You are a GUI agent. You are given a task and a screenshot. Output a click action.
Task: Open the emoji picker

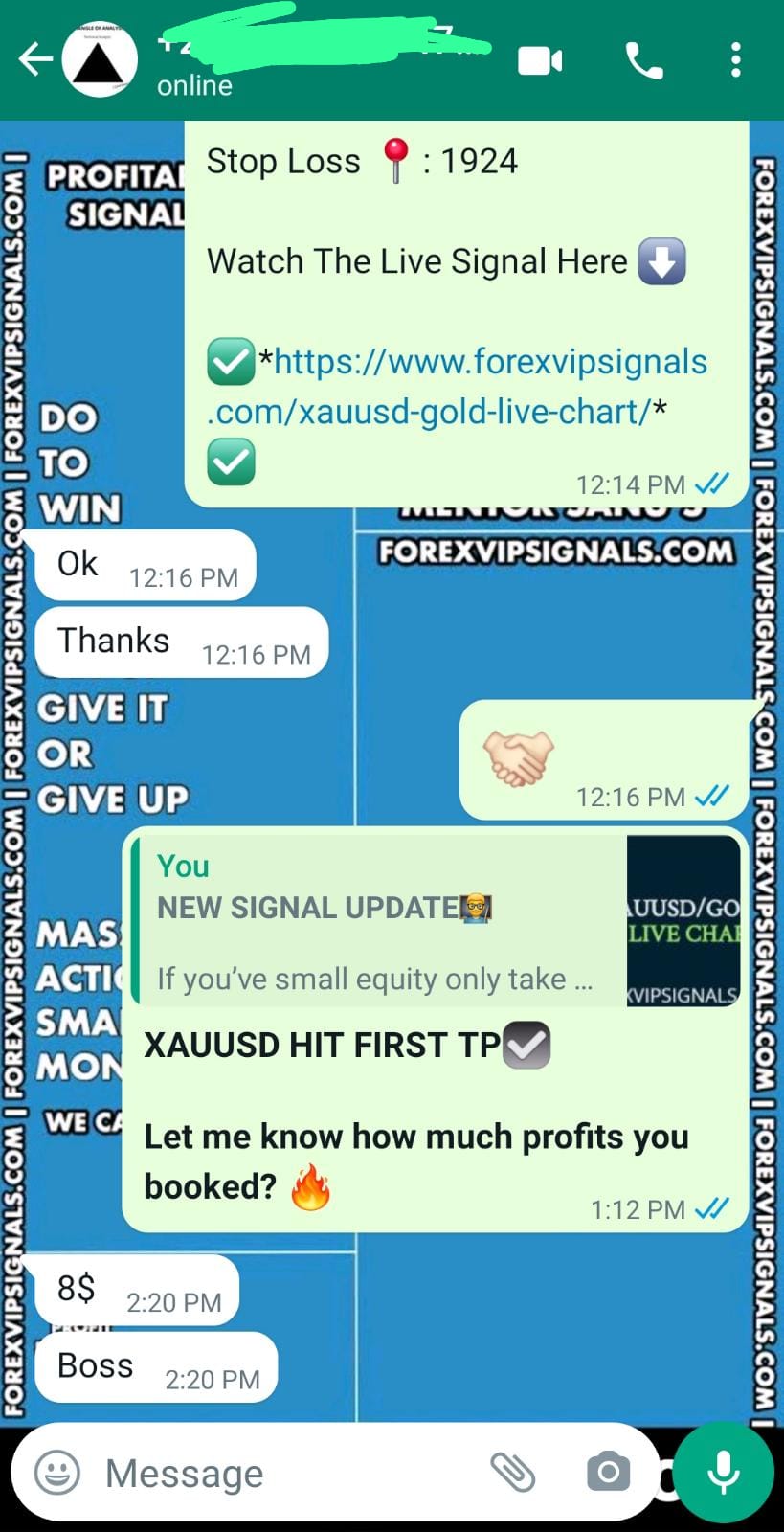pyautogui.click(x=57, y=1472)
